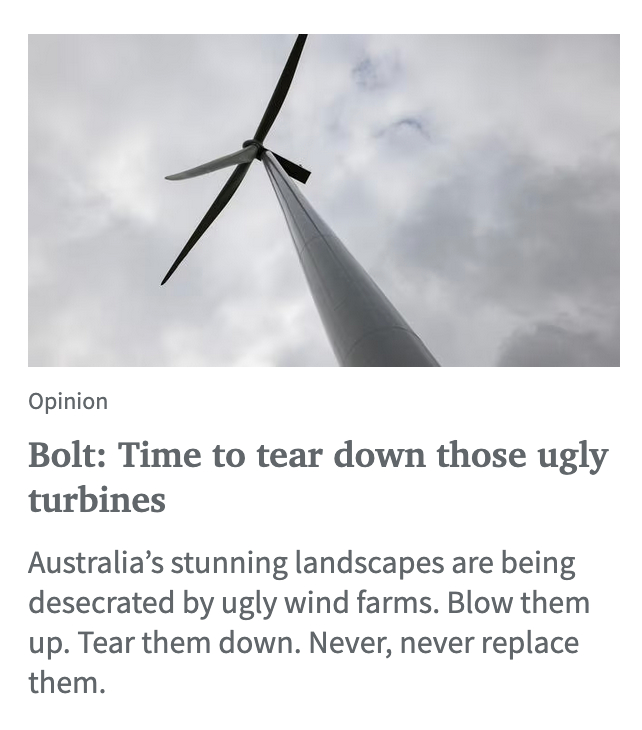This screenshot has height=730, width=642.
Task: Open the Opinion section label
Action: (68, 402)
